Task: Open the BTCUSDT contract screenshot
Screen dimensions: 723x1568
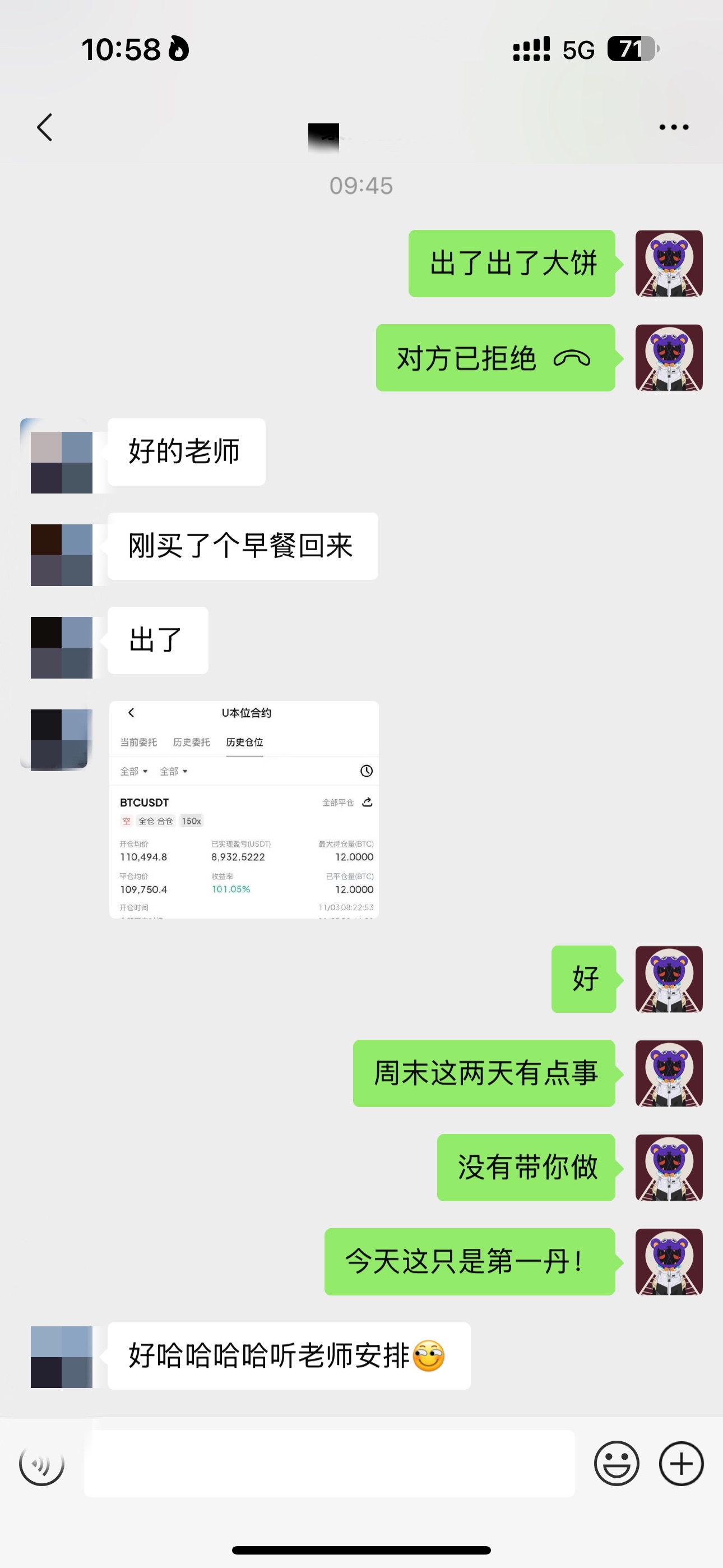Action: tap(243, 810)
